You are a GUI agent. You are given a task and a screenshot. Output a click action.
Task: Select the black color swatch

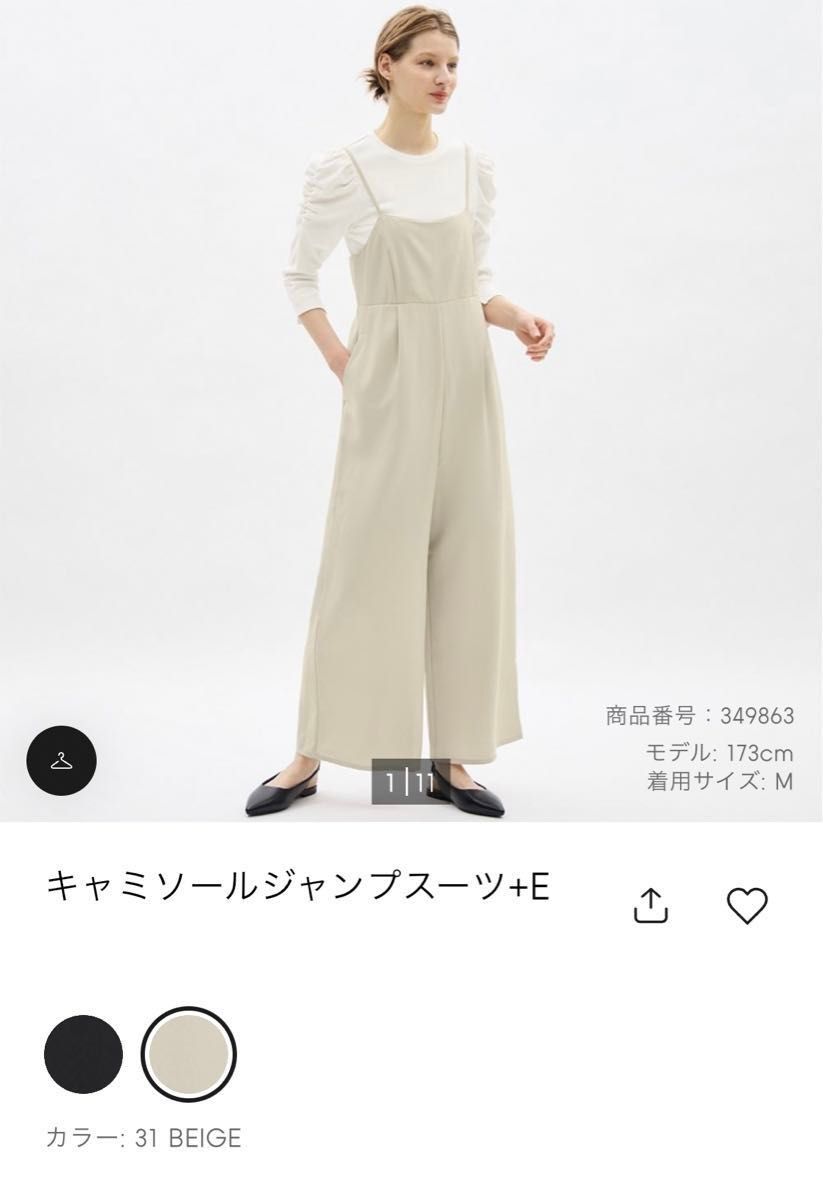84,1055
